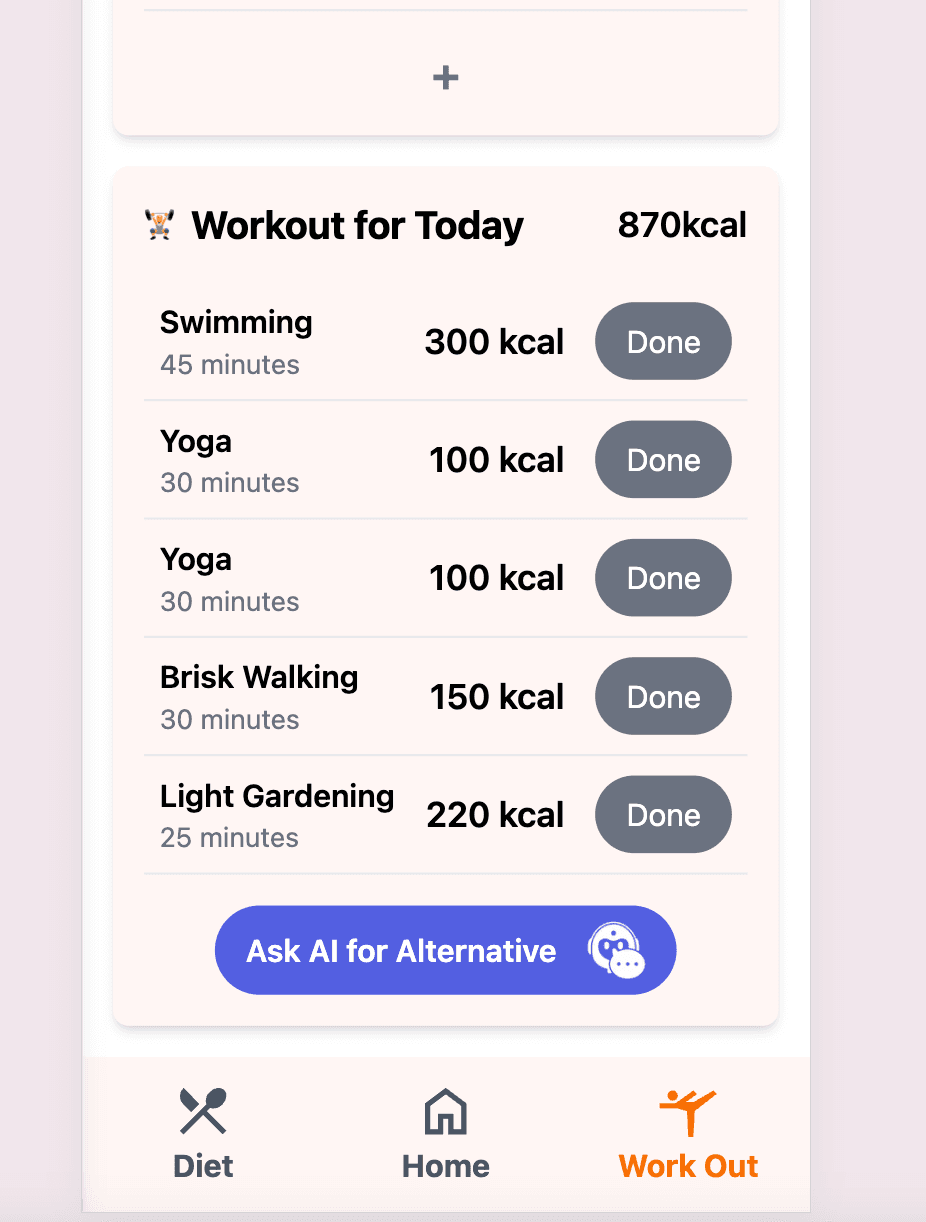This screenshot has width=926, height=1222.
Task: Go to the Home tab
Action: (445, 1134)
